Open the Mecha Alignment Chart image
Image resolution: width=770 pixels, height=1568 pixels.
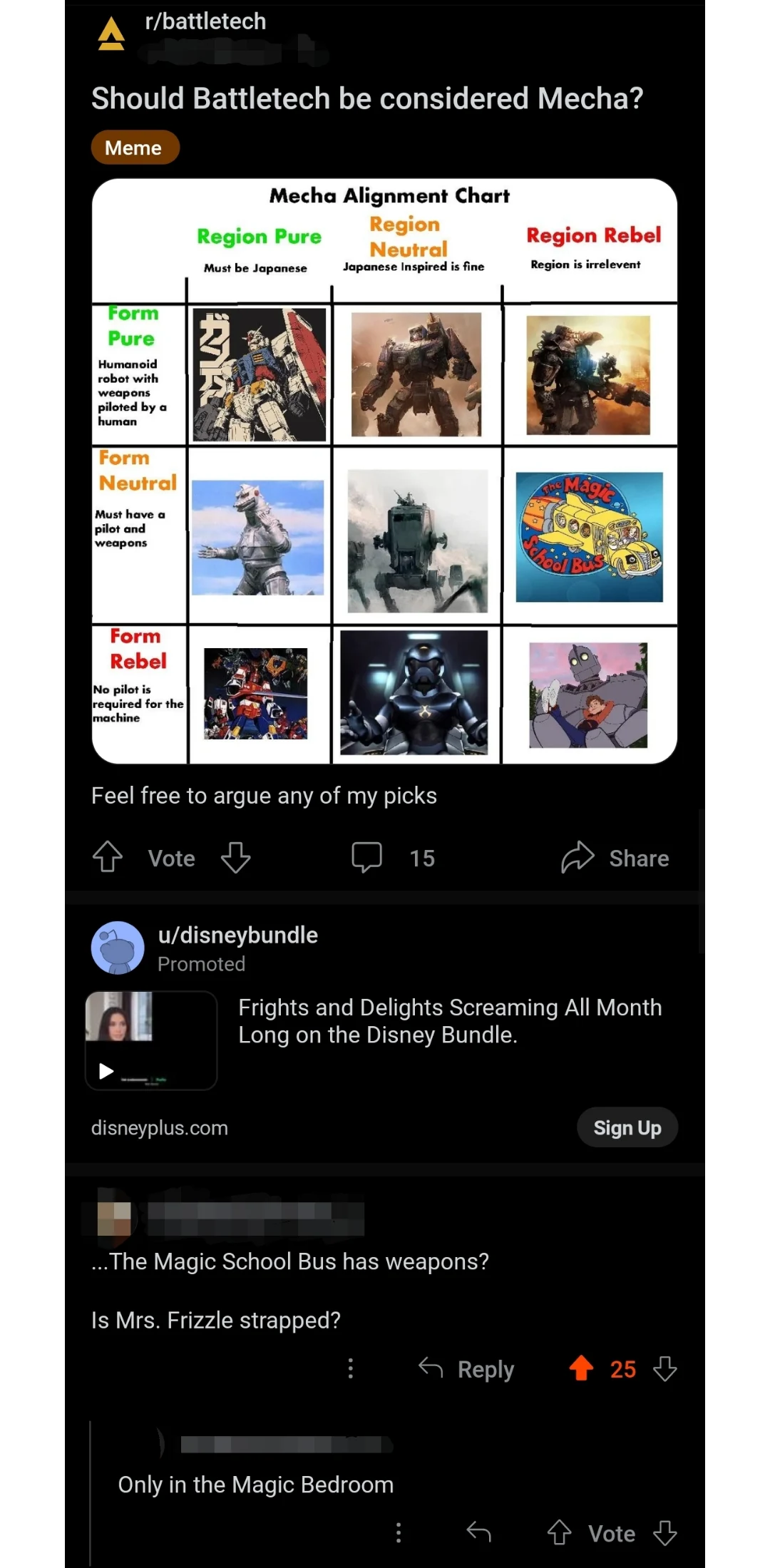point(384,471)
